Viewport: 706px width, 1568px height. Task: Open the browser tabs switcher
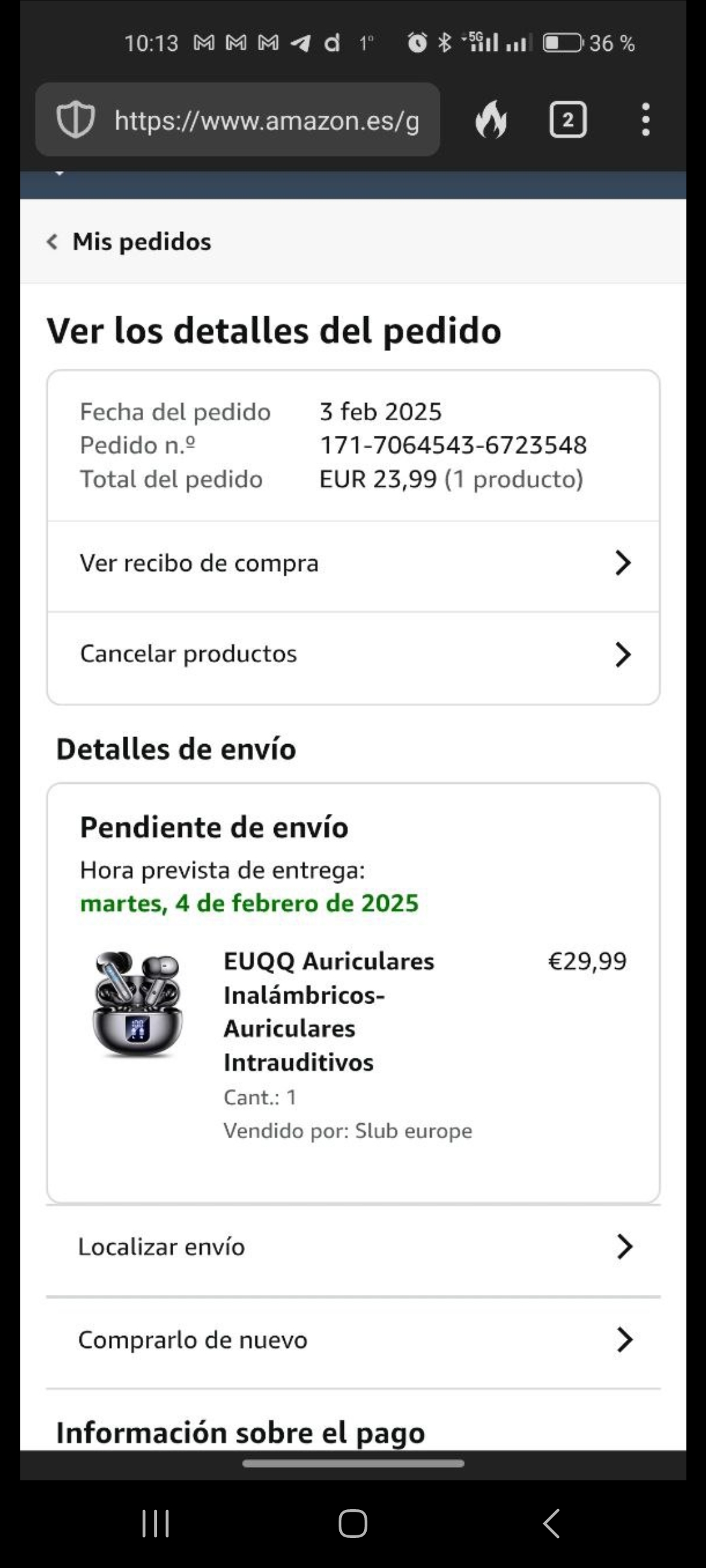click(567, 120)
